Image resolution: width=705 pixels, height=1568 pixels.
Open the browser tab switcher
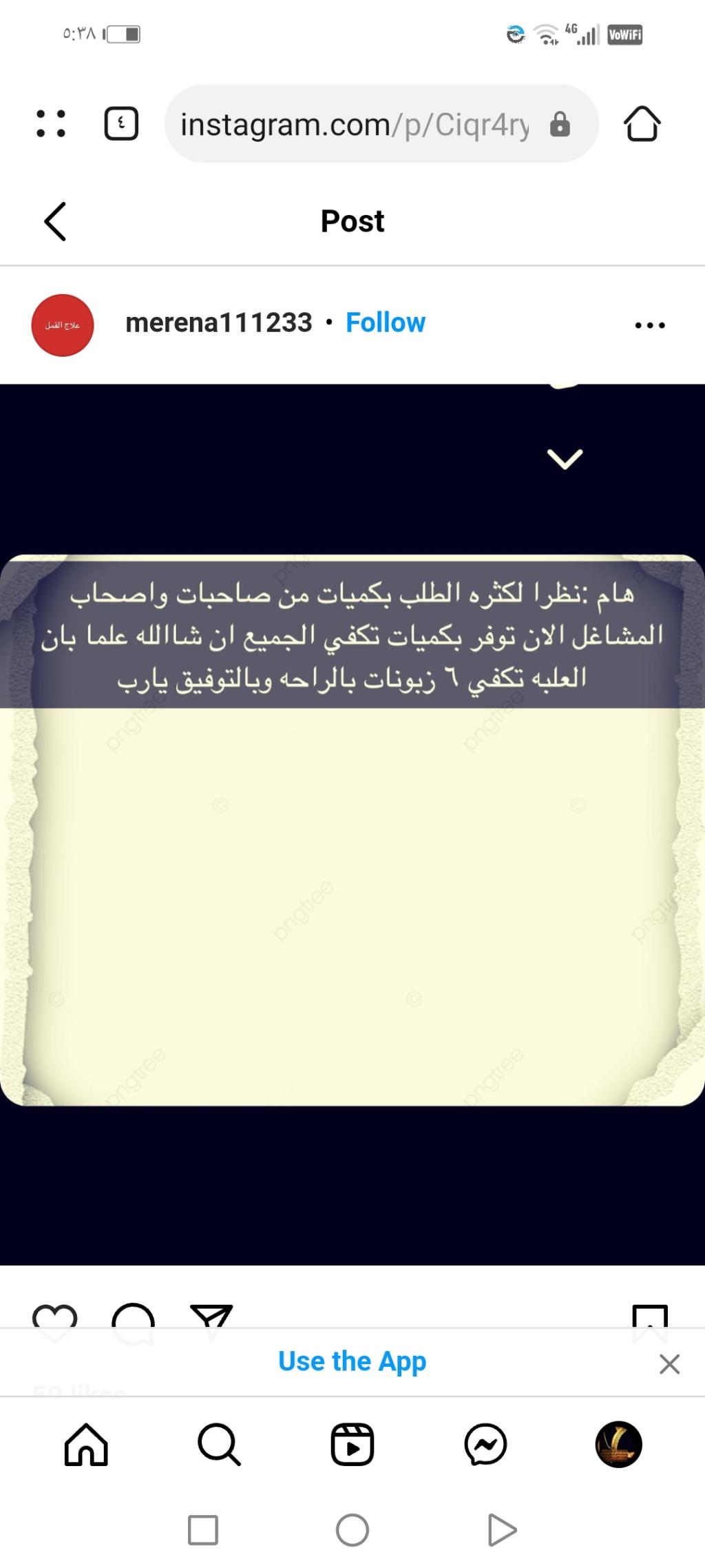pyautogui.click(x=121, y=124)
